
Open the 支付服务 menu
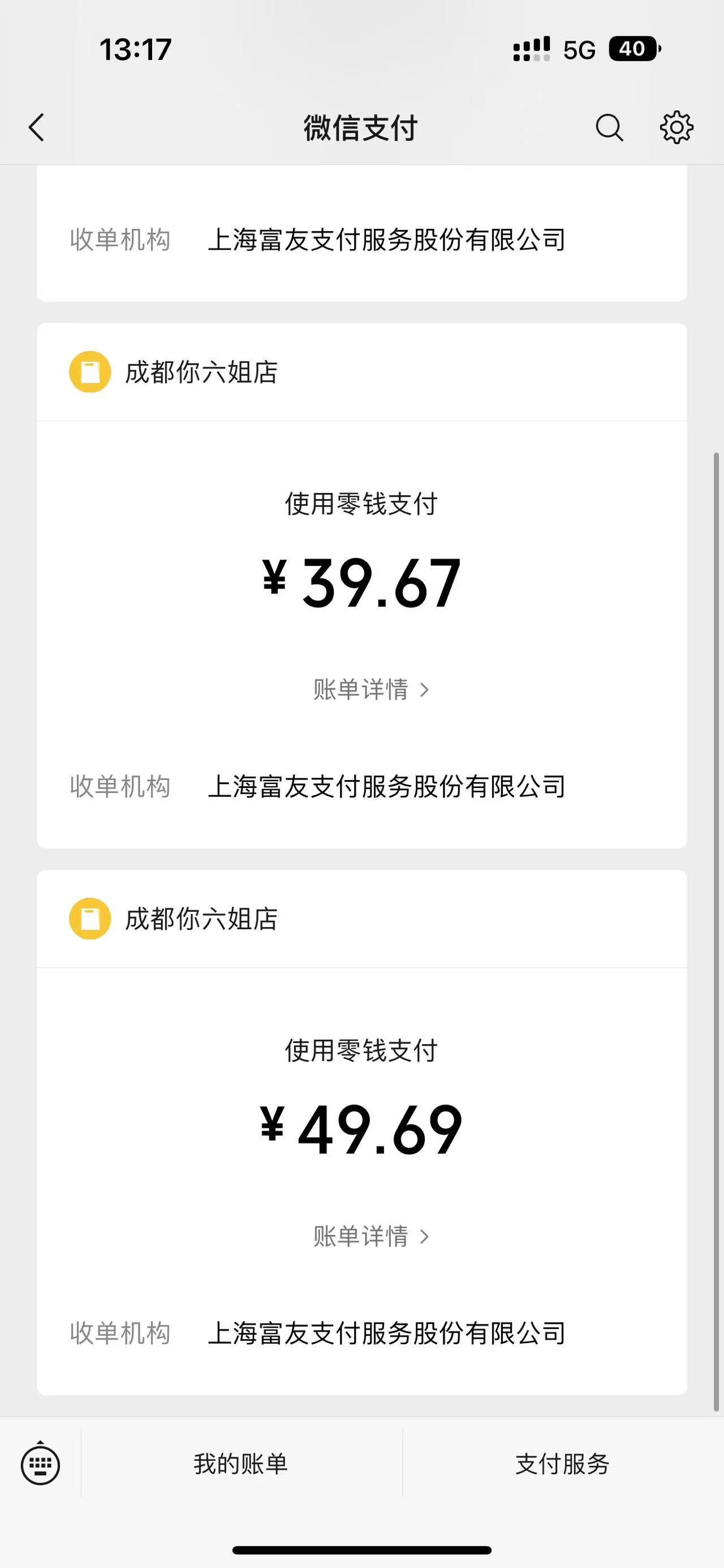[x=563, y=1464]
